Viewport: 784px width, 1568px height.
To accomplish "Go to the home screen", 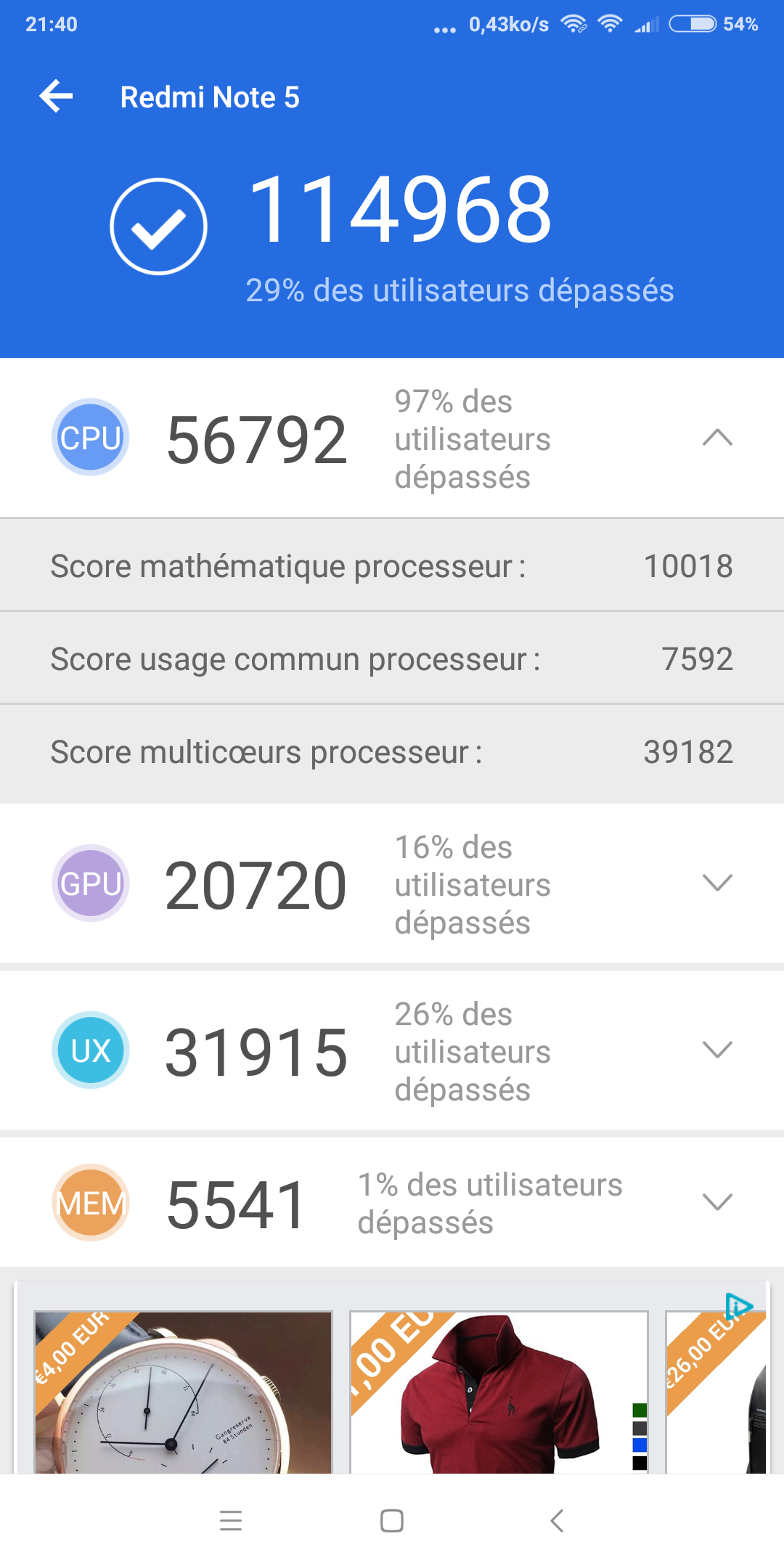I will (x=392, y=1520).
